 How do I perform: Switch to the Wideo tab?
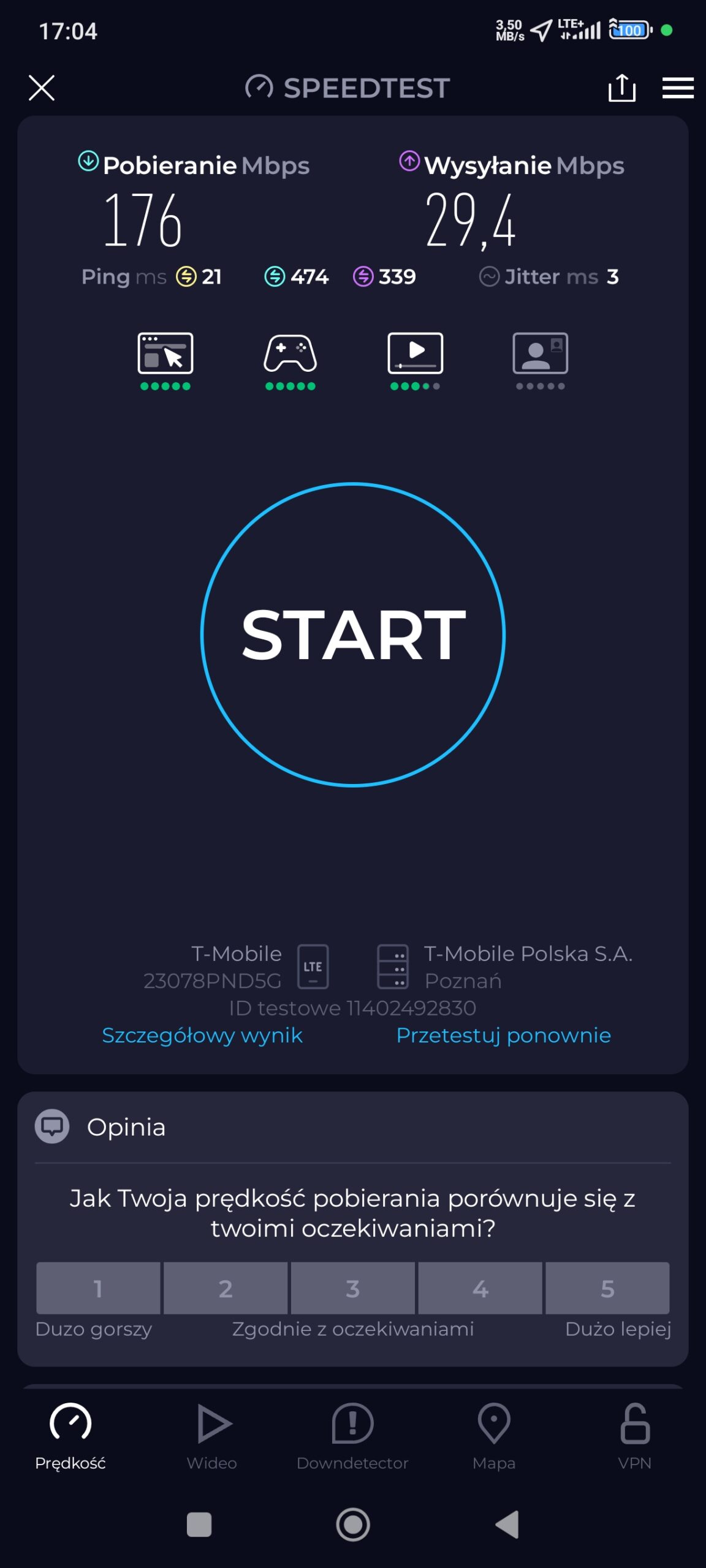click(x=212, y=1436)
